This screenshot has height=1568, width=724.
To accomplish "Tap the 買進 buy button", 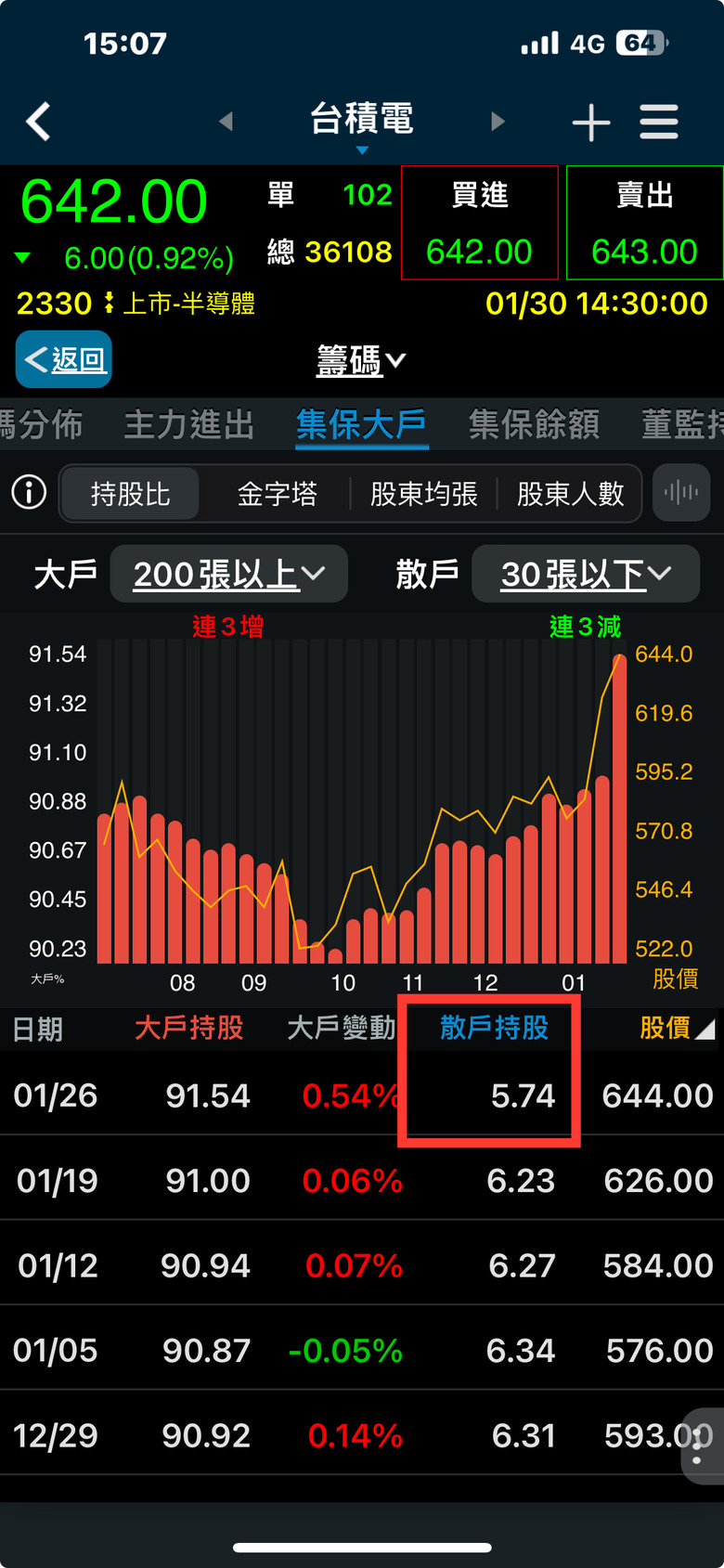I will click(x=479, y=223).
